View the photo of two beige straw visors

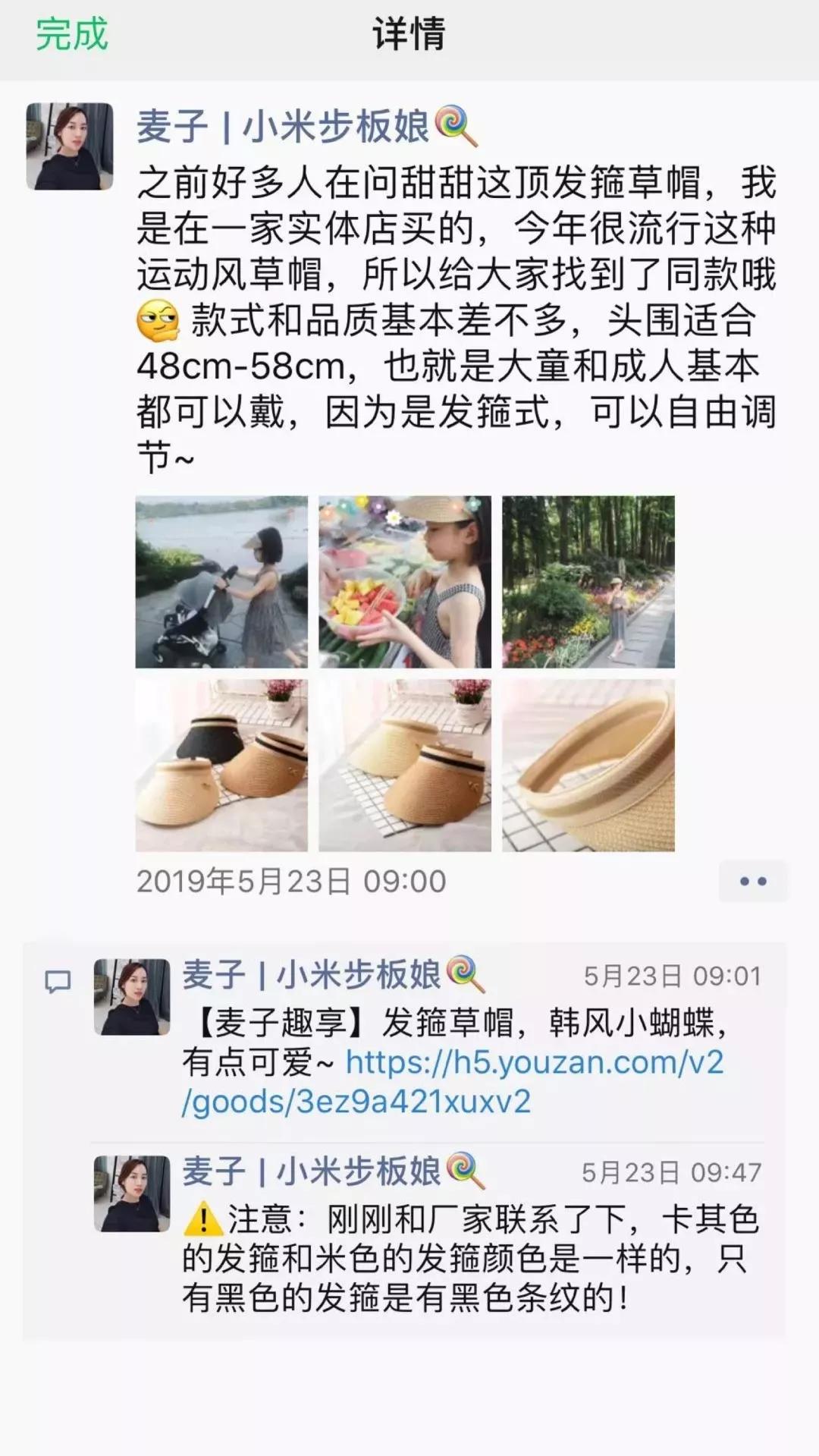pos(405,766)
